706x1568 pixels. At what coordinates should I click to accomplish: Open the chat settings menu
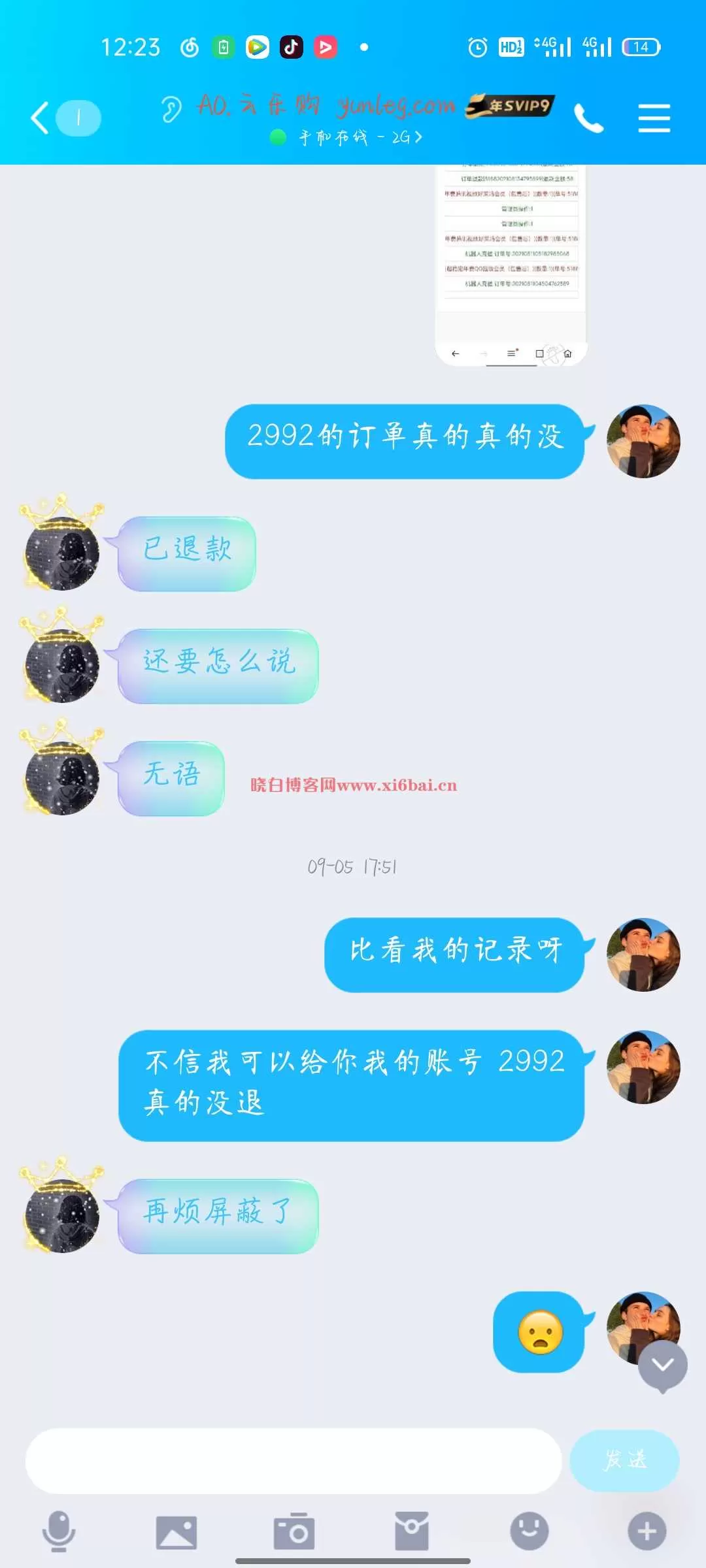(654, 118)
